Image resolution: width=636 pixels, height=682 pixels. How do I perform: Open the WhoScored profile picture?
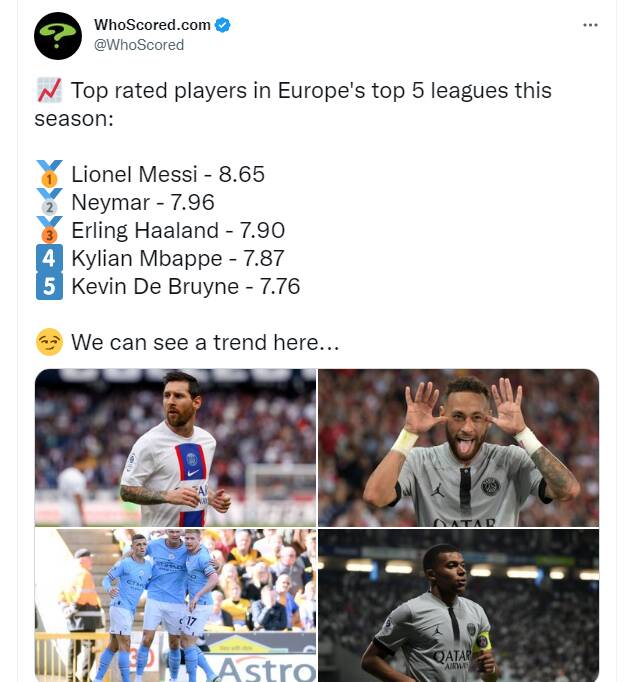(x=57, y=35)
